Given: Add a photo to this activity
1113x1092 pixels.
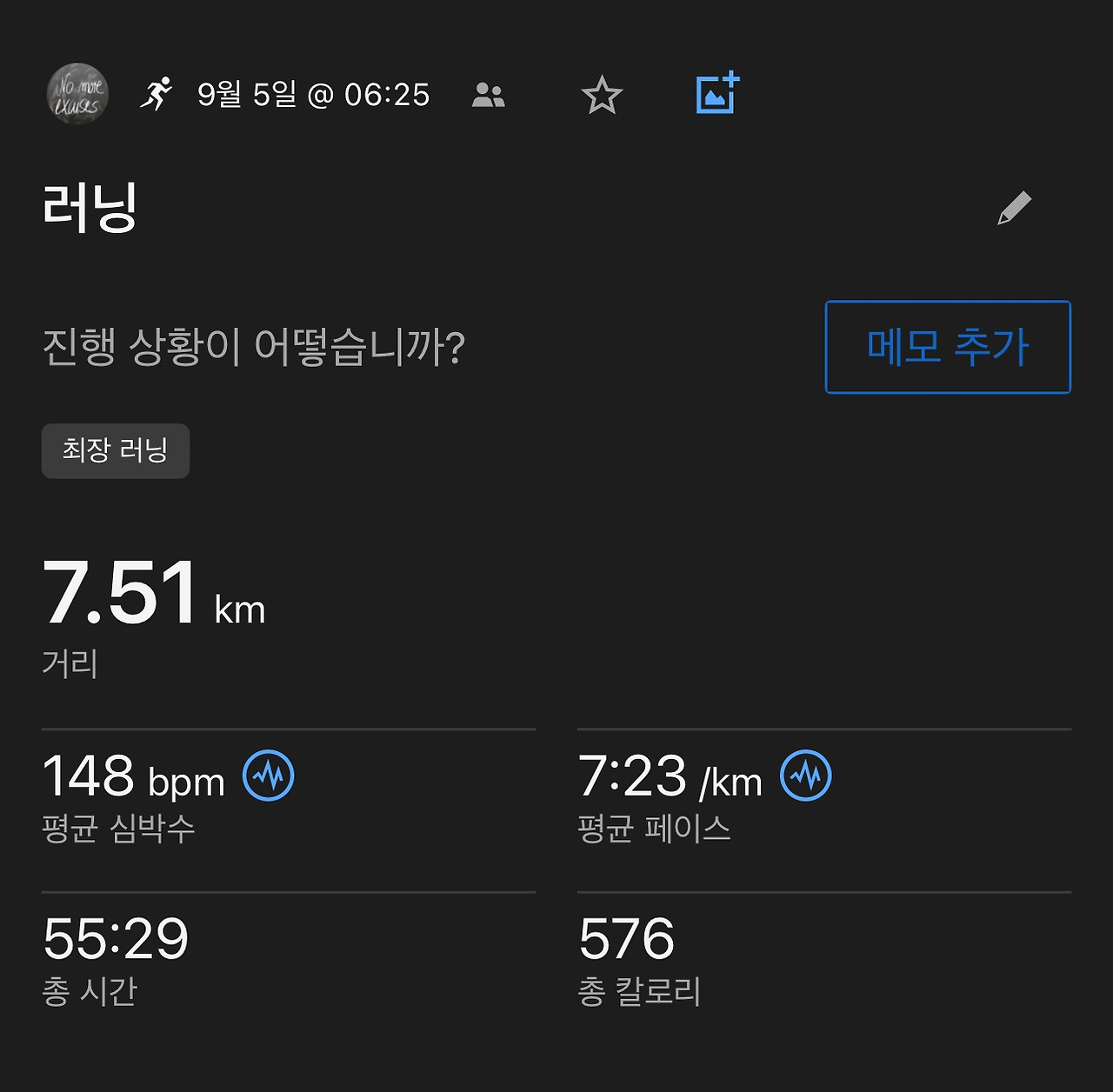Looking at the screenshot, I should pyautogui.click(x=717, y=93).
